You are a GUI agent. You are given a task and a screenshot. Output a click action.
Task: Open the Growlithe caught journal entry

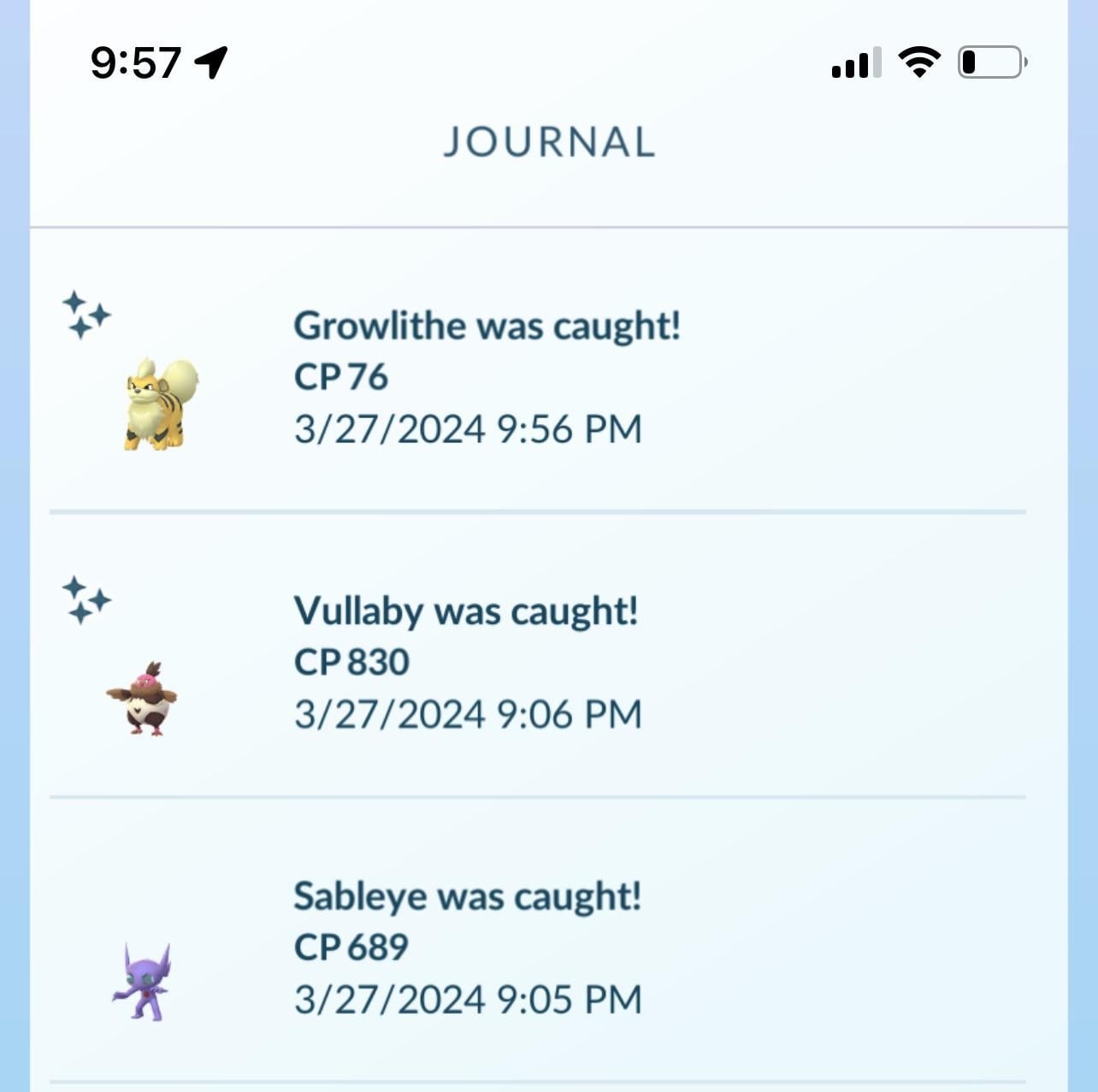point(487,376)
